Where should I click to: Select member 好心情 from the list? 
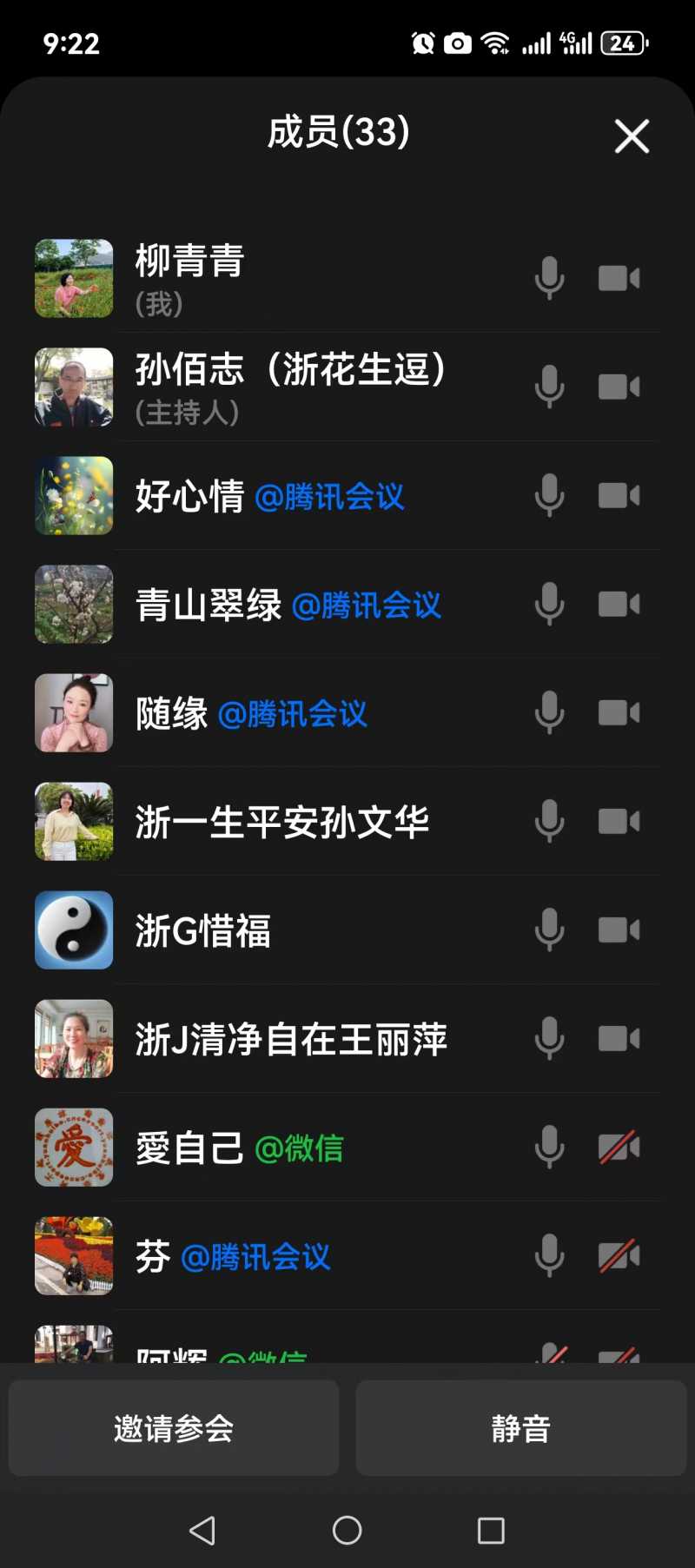[x=269, y=496]
